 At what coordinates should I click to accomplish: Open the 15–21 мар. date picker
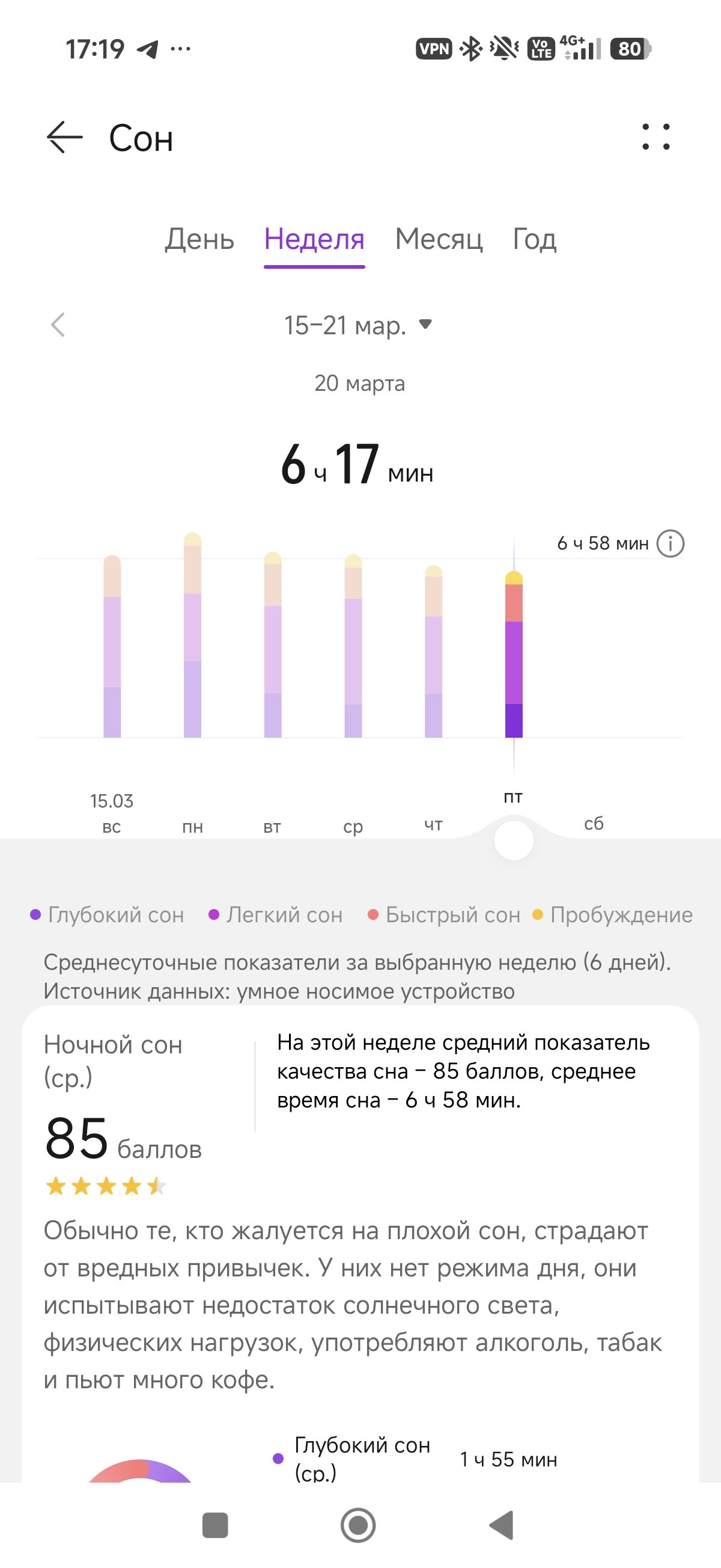pyautogui.click(x=357, y=326)
